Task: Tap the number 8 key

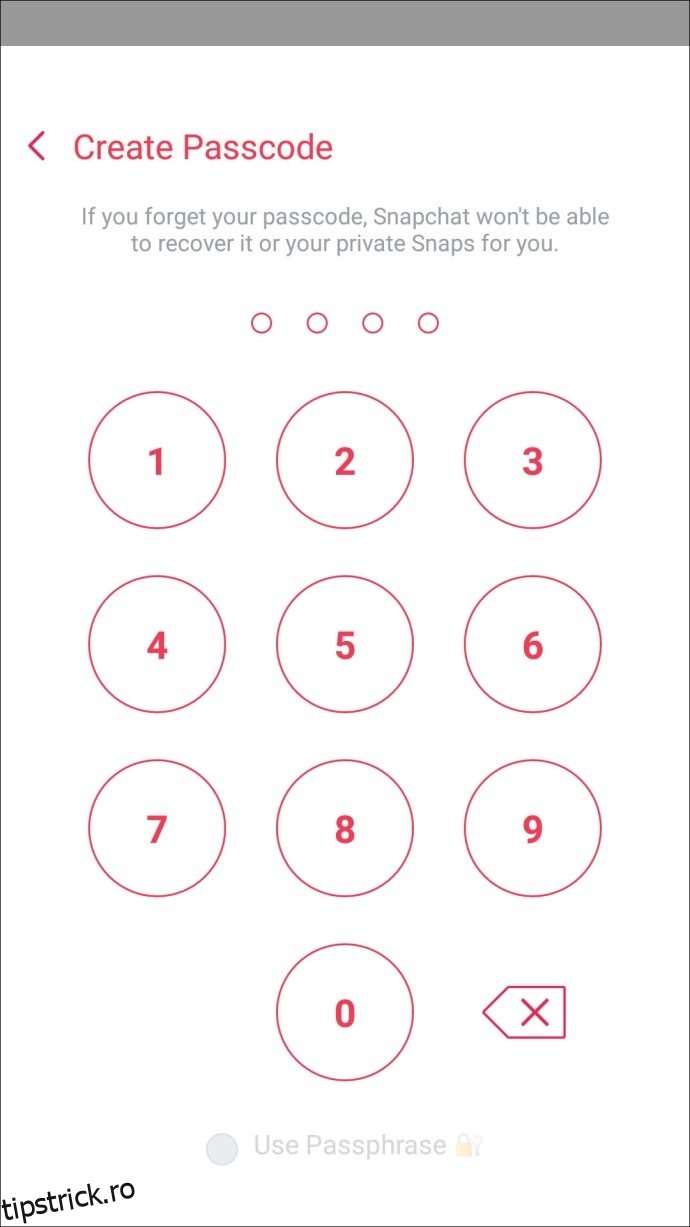Action: 345,829
